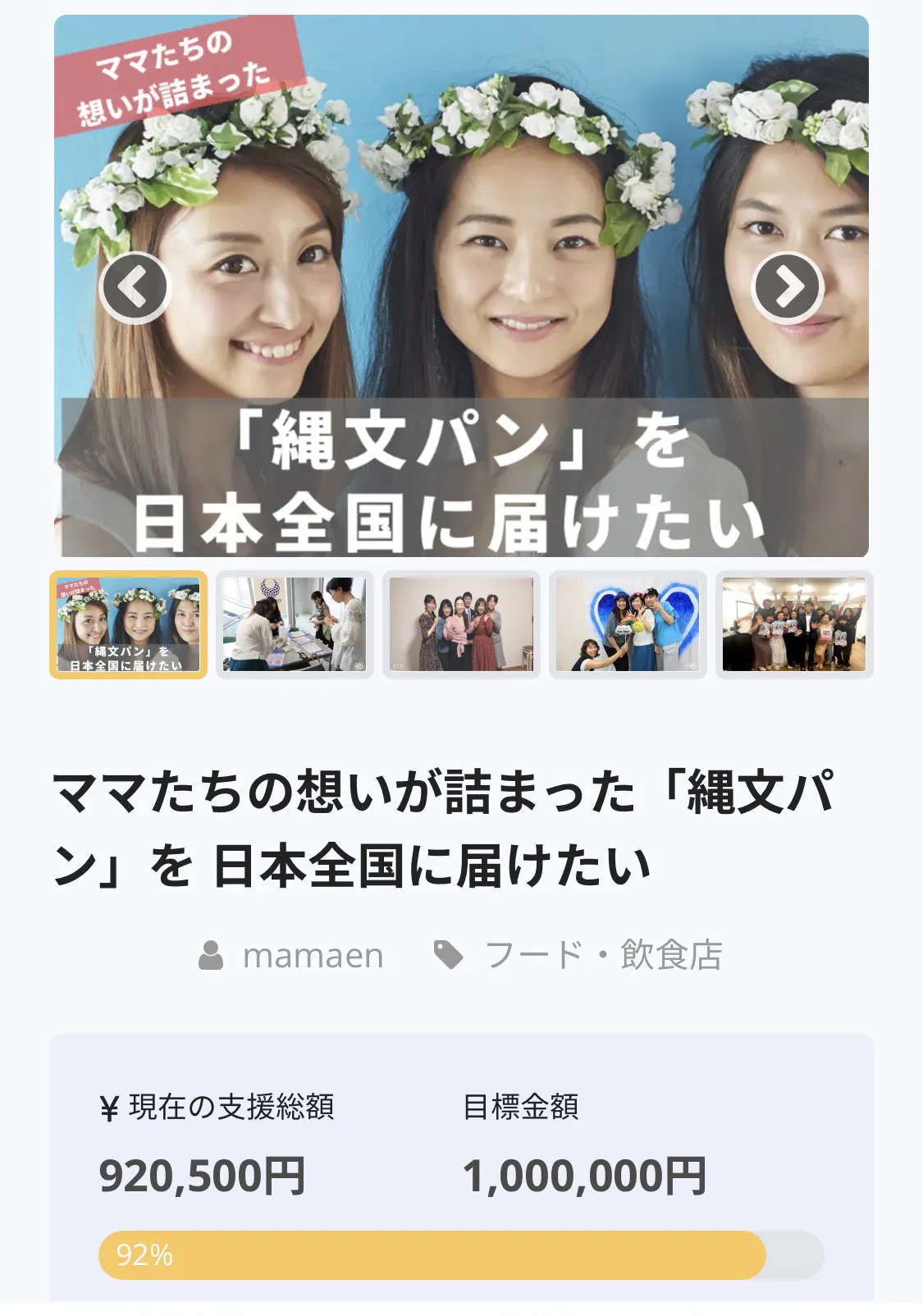Image resolution: width=923 pixels, height=1316 pixels.
Task: Select the first thumbnail with flower crowns
Action: [x=129, y=624]
